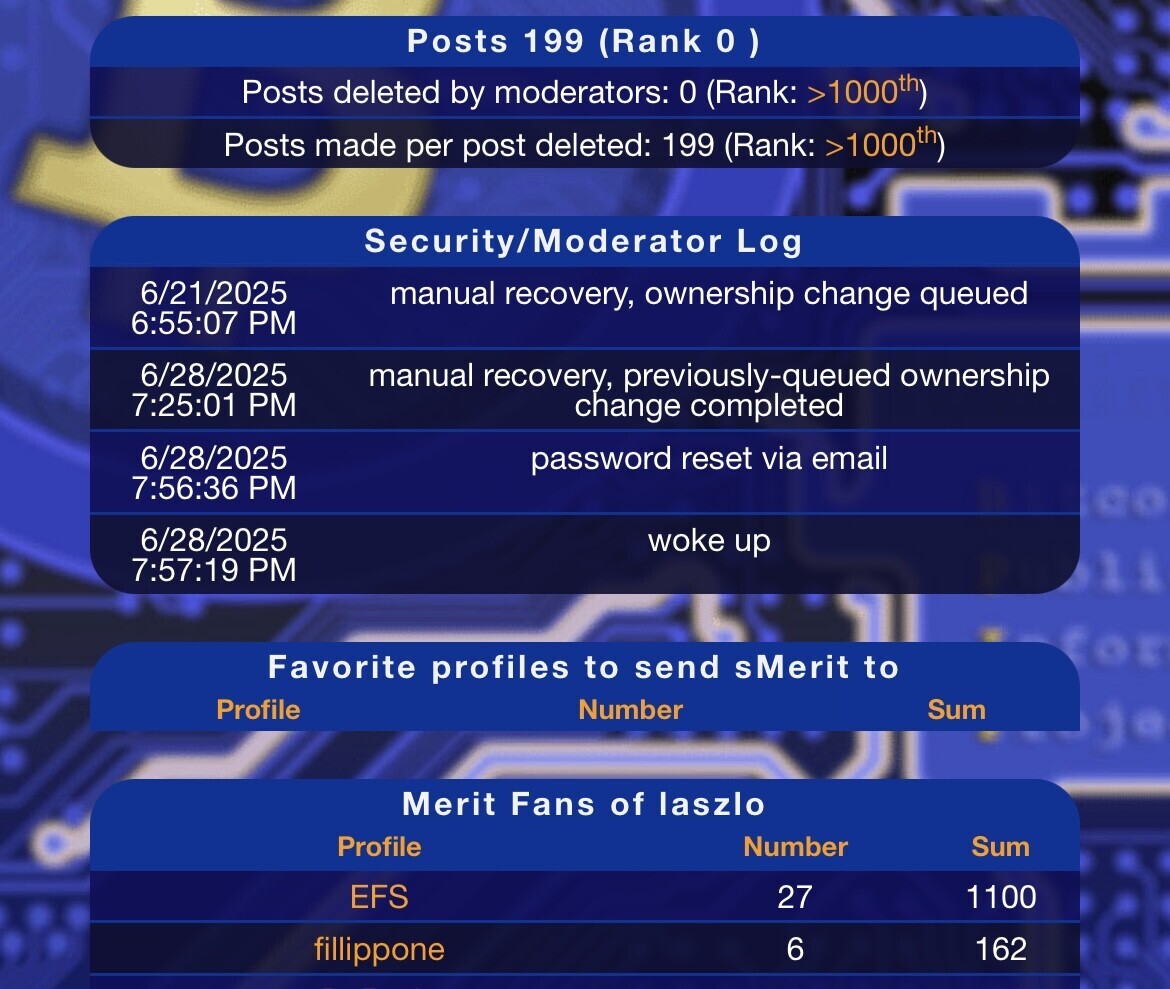This screenshot has height=989, width=1170.
Task: Sort favorite sMerit profiles by Number
Action: pyautogui.click(x=630, y=710)
